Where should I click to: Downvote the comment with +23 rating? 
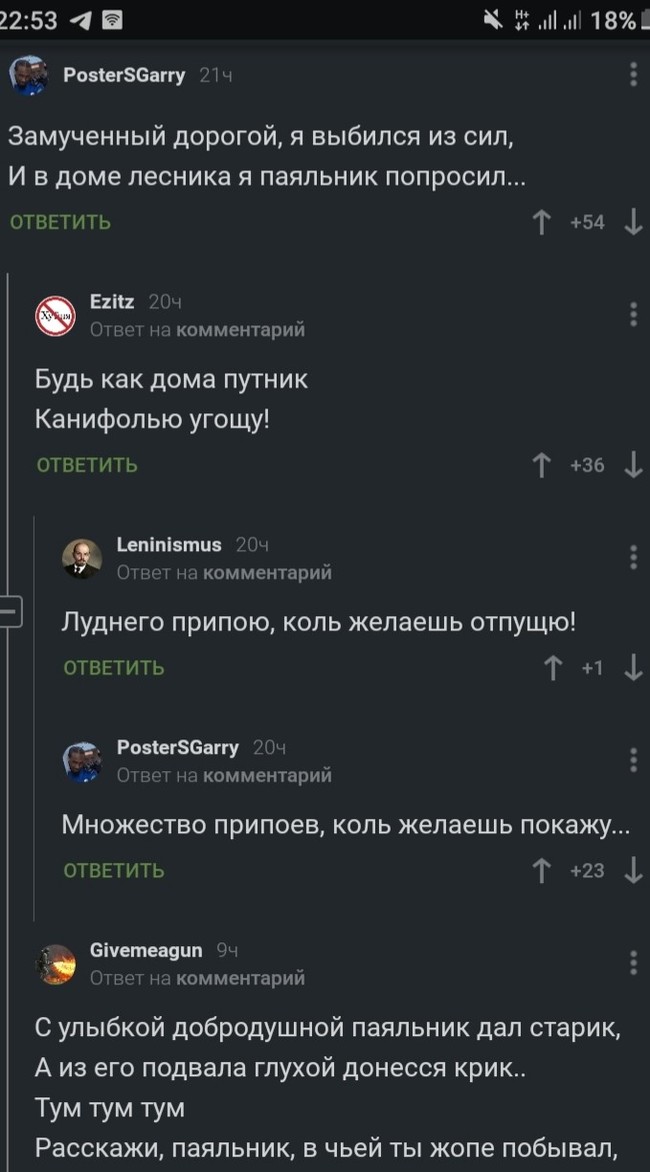point(633,871)
